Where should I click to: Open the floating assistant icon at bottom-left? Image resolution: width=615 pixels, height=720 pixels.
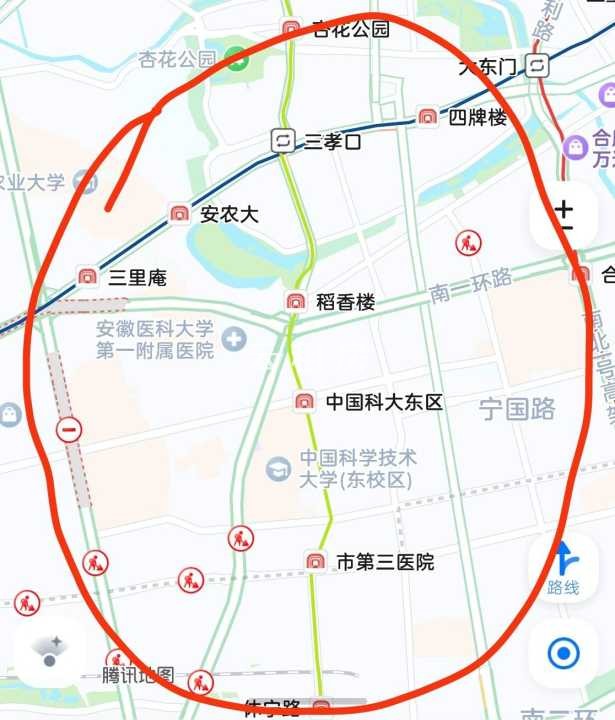pyautogui.click(x=49, y=652)
